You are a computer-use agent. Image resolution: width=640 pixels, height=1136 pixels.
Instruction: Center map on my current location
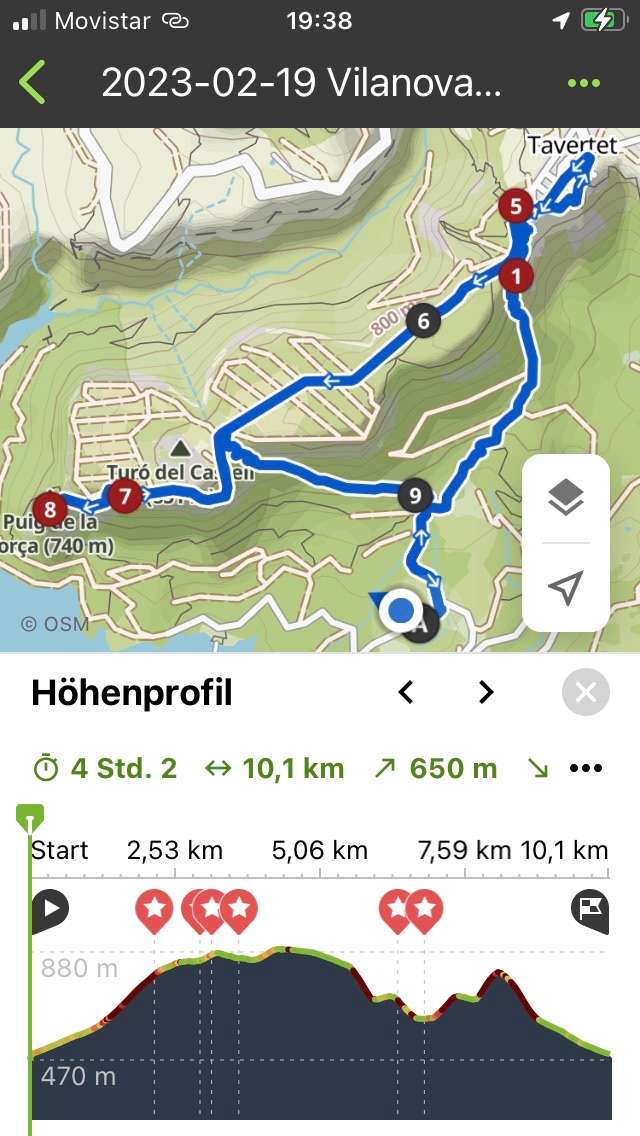566,588
